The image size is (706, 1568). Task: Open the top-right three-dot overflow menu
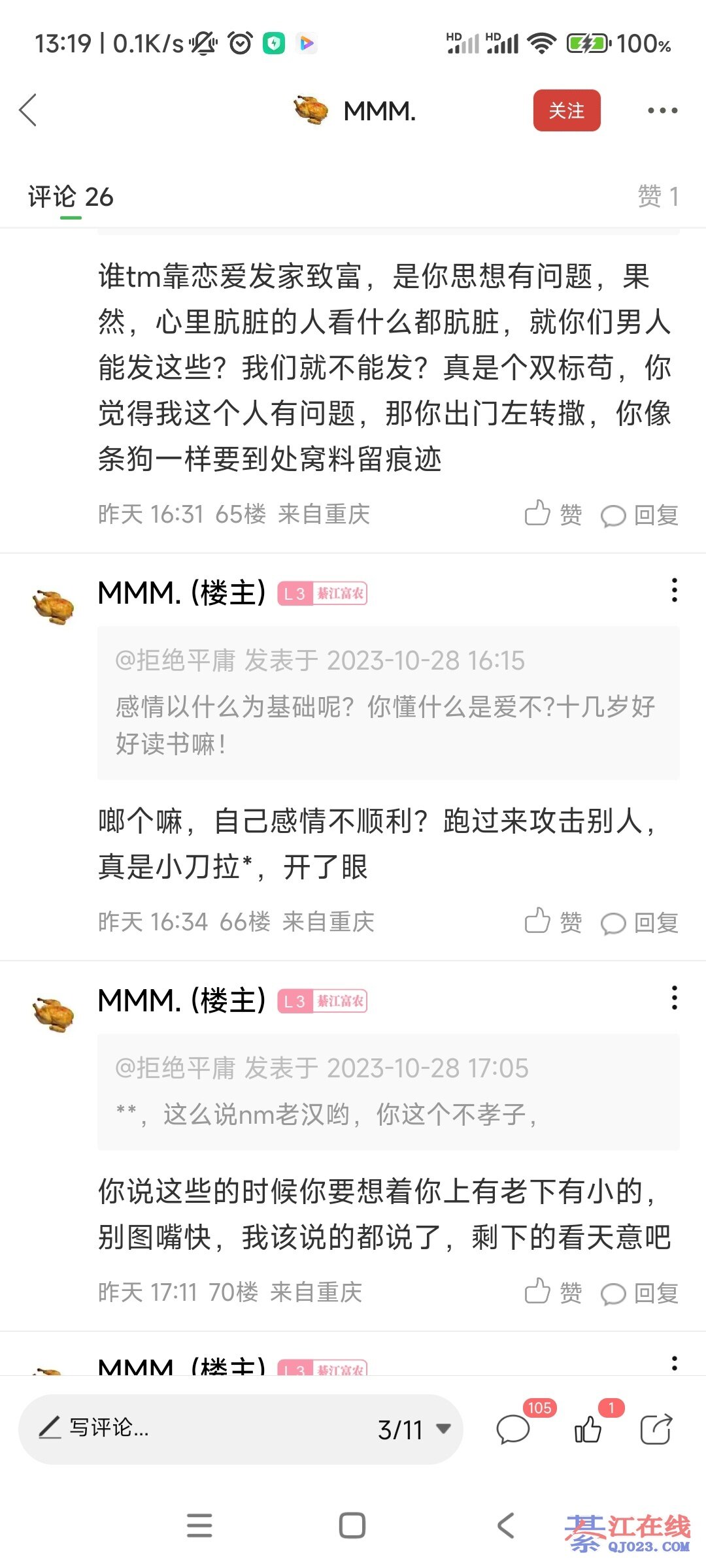click(x=662, y=110)
